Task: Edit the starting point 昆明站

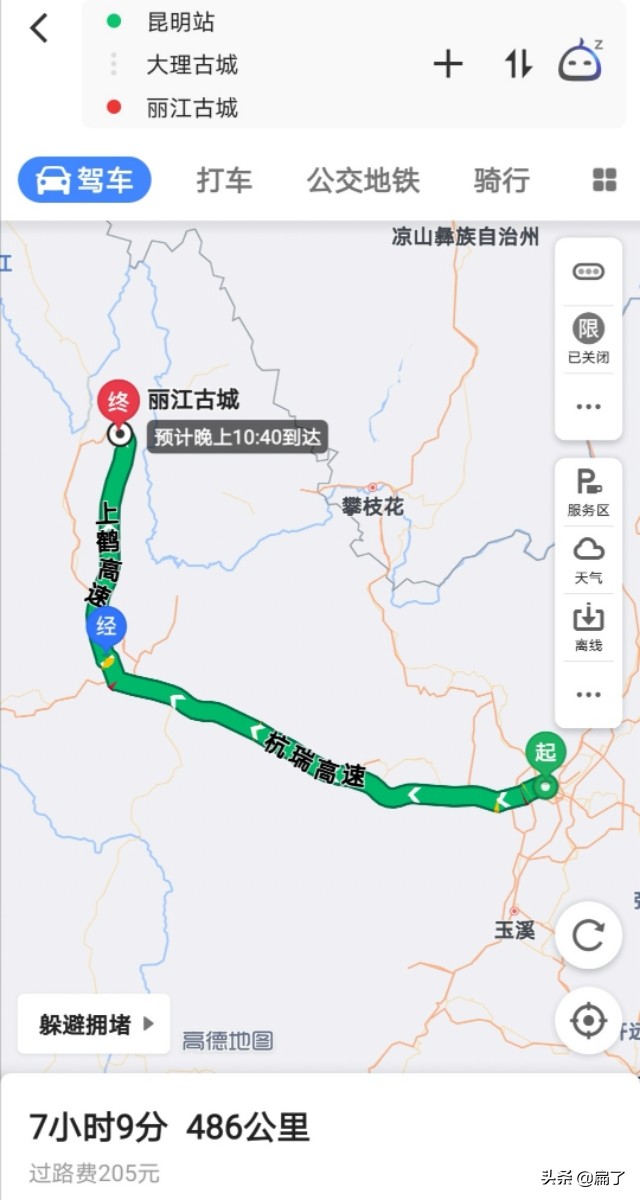Action: (180, 22)
